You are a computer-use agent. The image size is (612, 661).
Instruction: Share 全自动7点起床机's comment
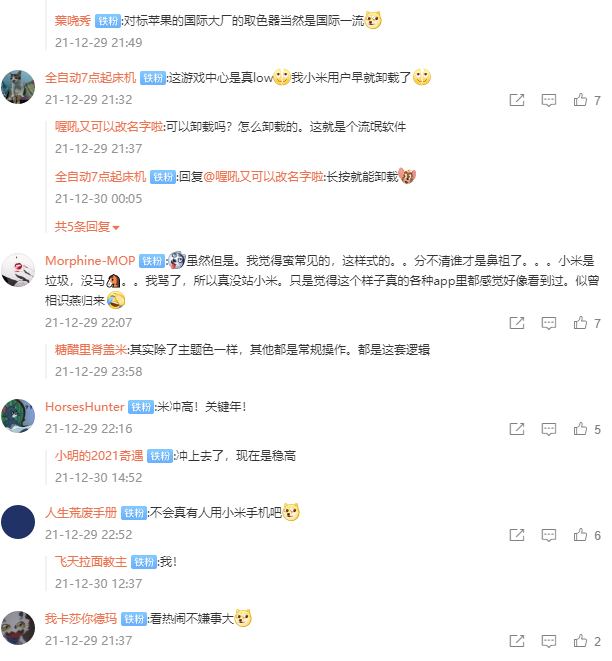coord(517,100)
